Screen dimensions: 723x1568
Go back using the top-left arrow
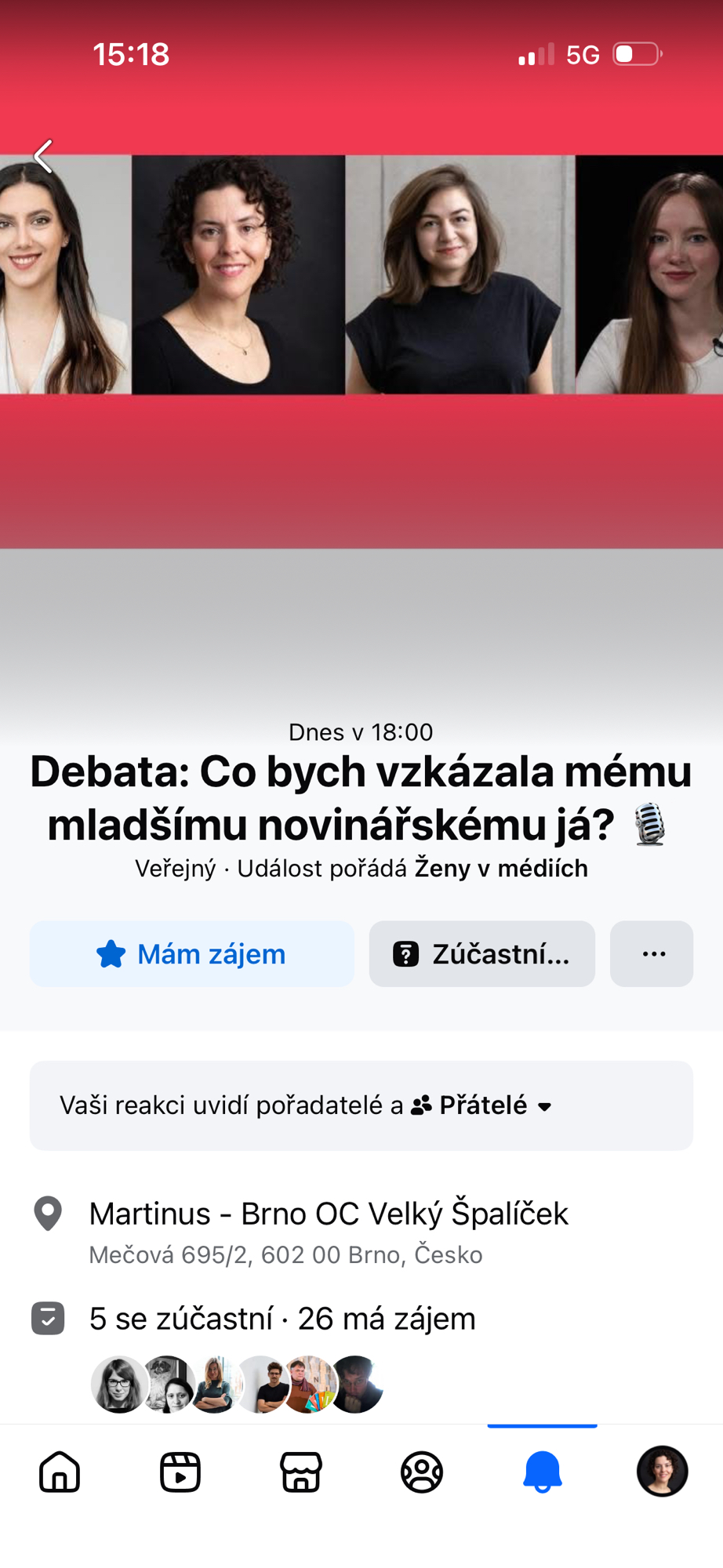click(44, 157)
